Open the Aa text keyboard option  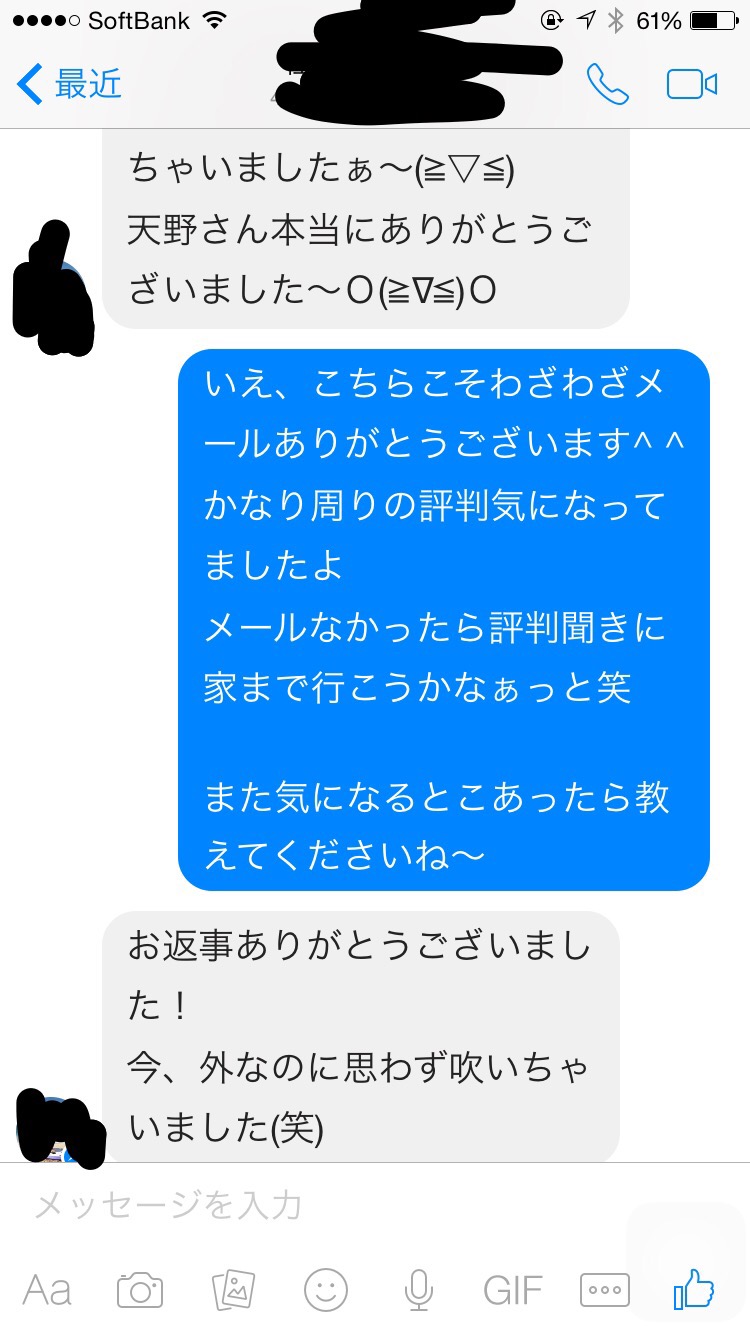click(x=47, y=1290)
